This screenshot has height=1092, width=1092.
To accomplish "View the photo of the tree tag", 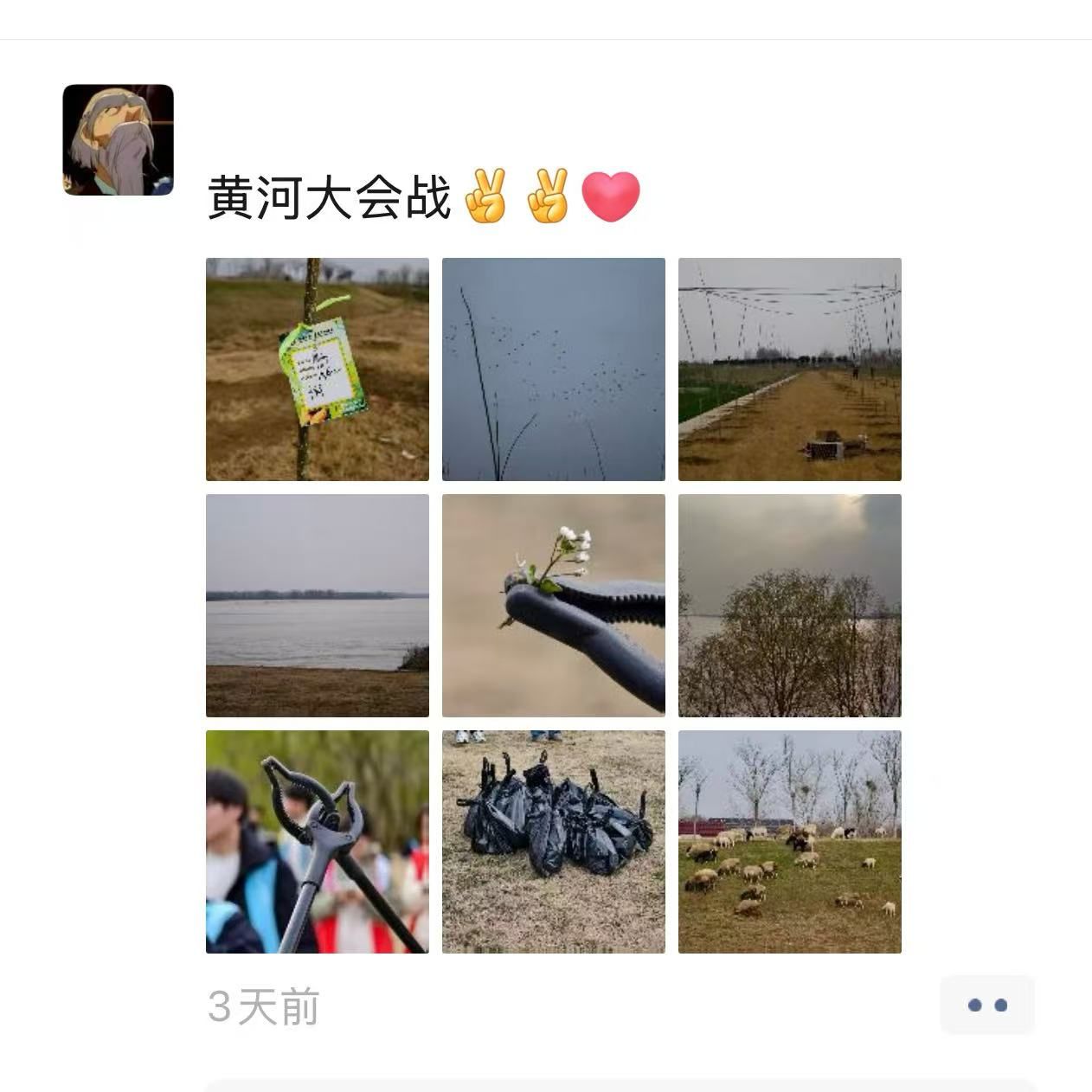I will tap(317, 369).
